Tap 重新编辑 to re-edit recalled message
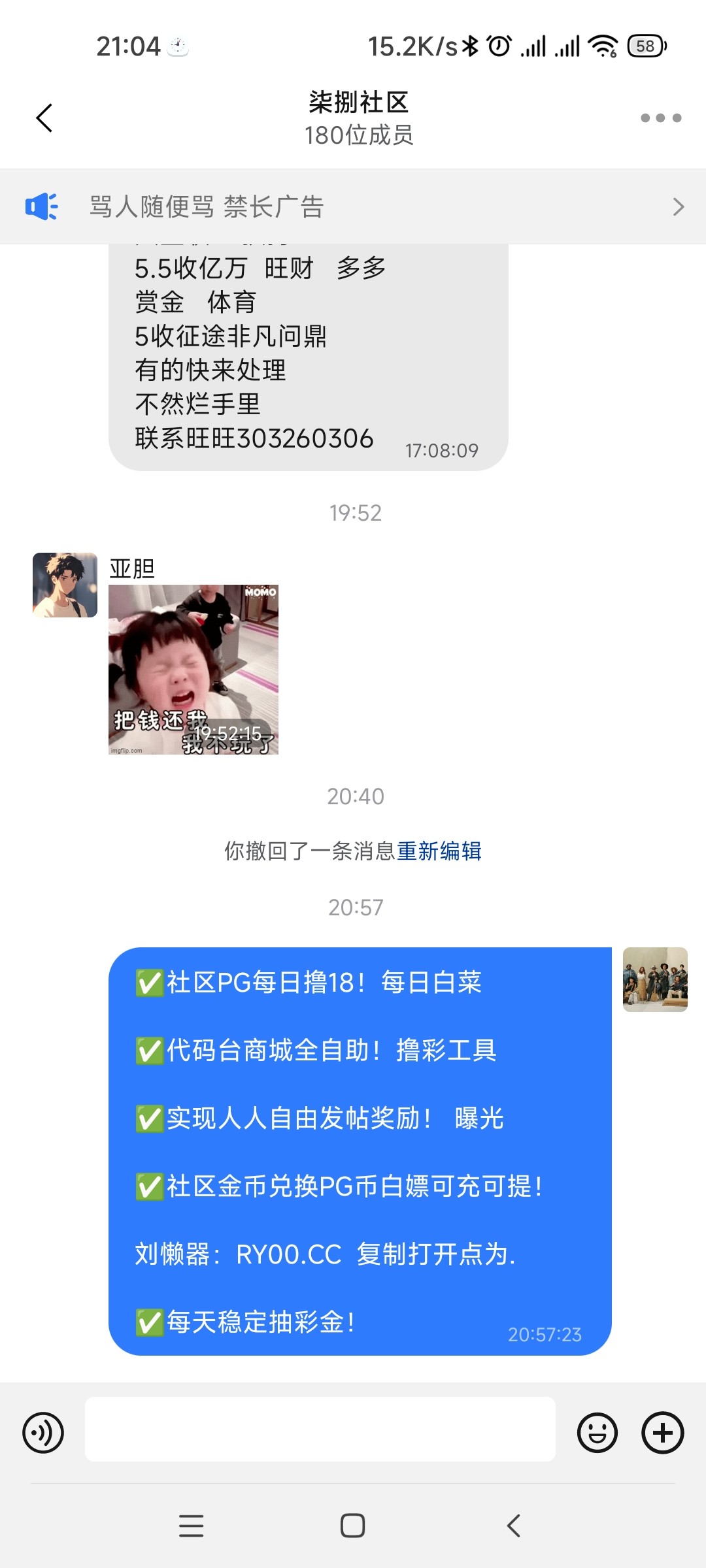The width and height of the screenshot is (706, 1568). 439,851
